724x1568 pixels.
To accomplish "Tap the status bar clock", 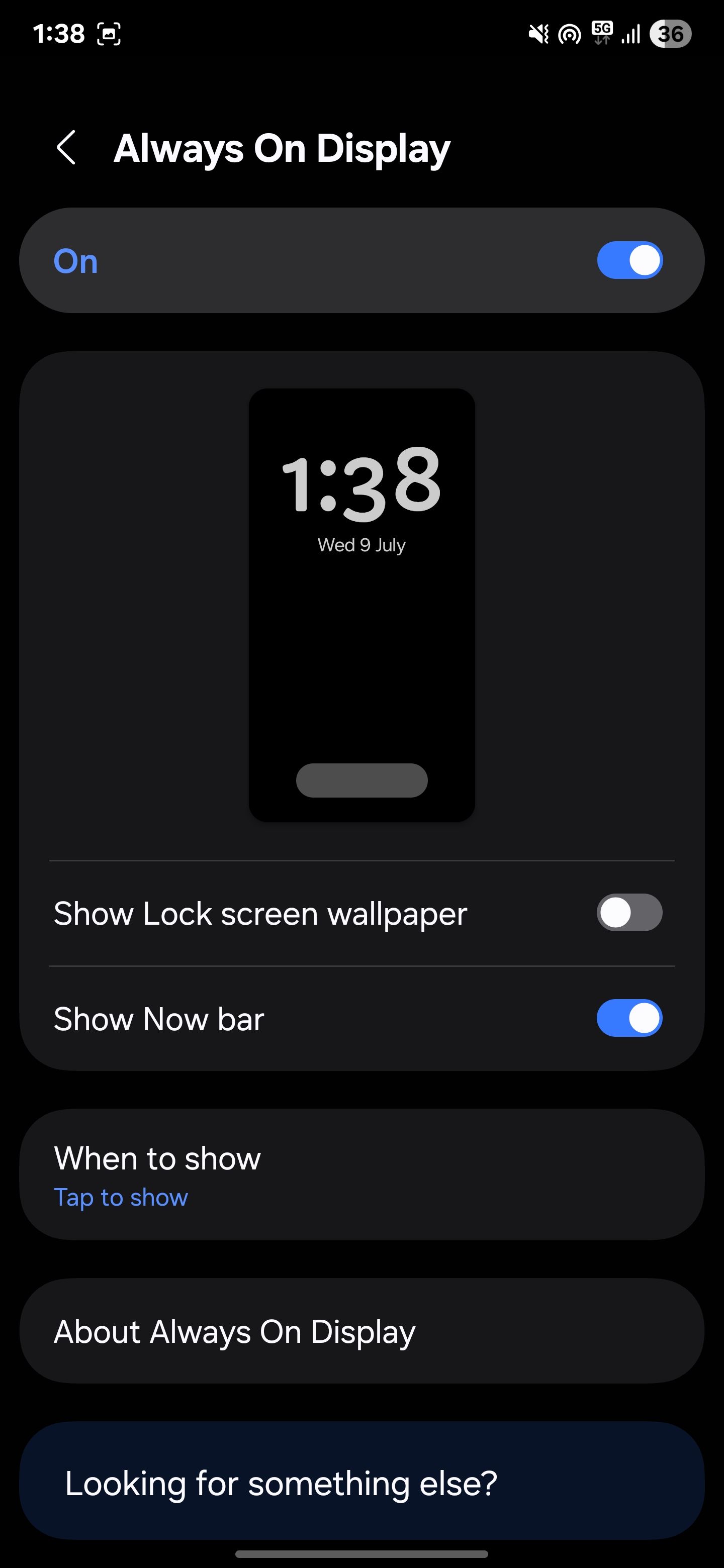I will (59, 34).
